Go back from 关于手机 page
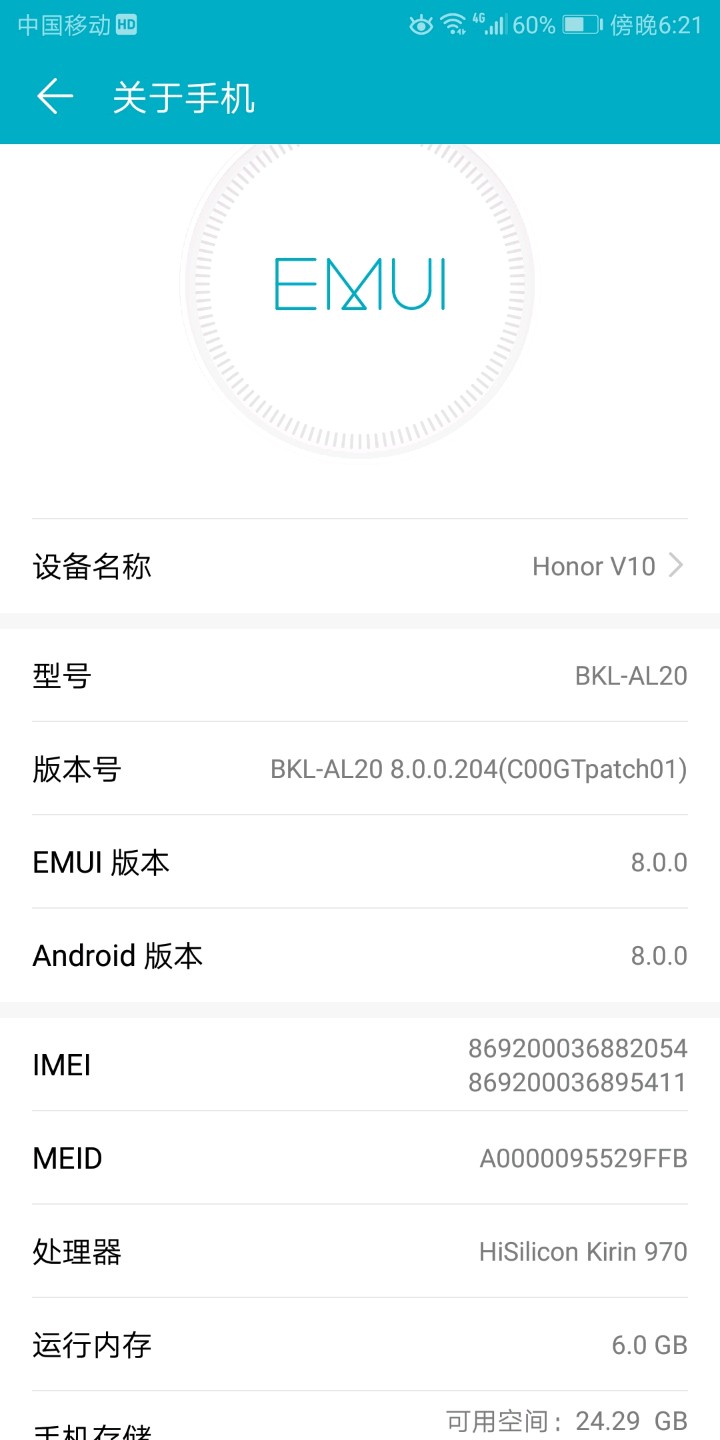720x1440 pixels. 55,97
